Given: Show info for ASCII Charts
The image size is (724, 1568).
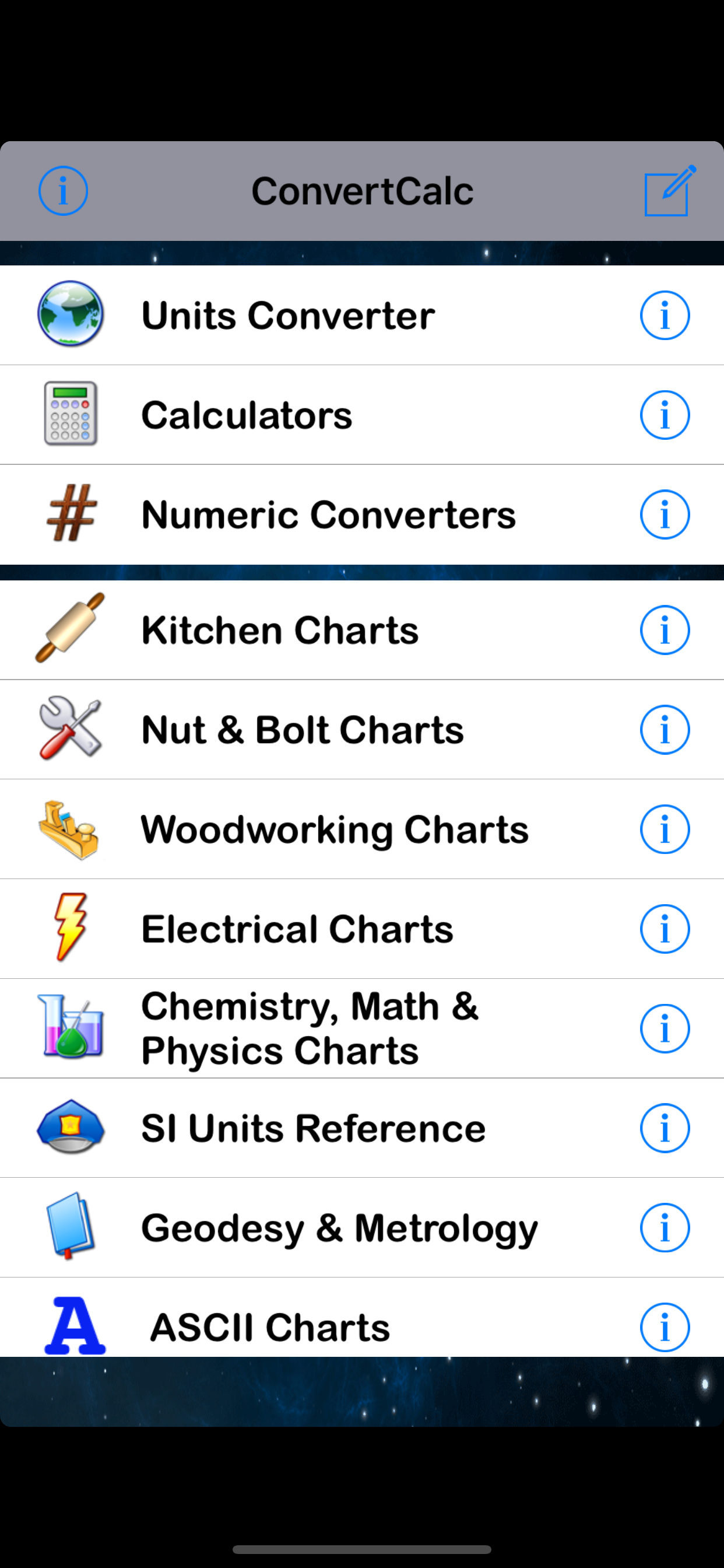Looking at the screenshot, I should point(665,1326).
